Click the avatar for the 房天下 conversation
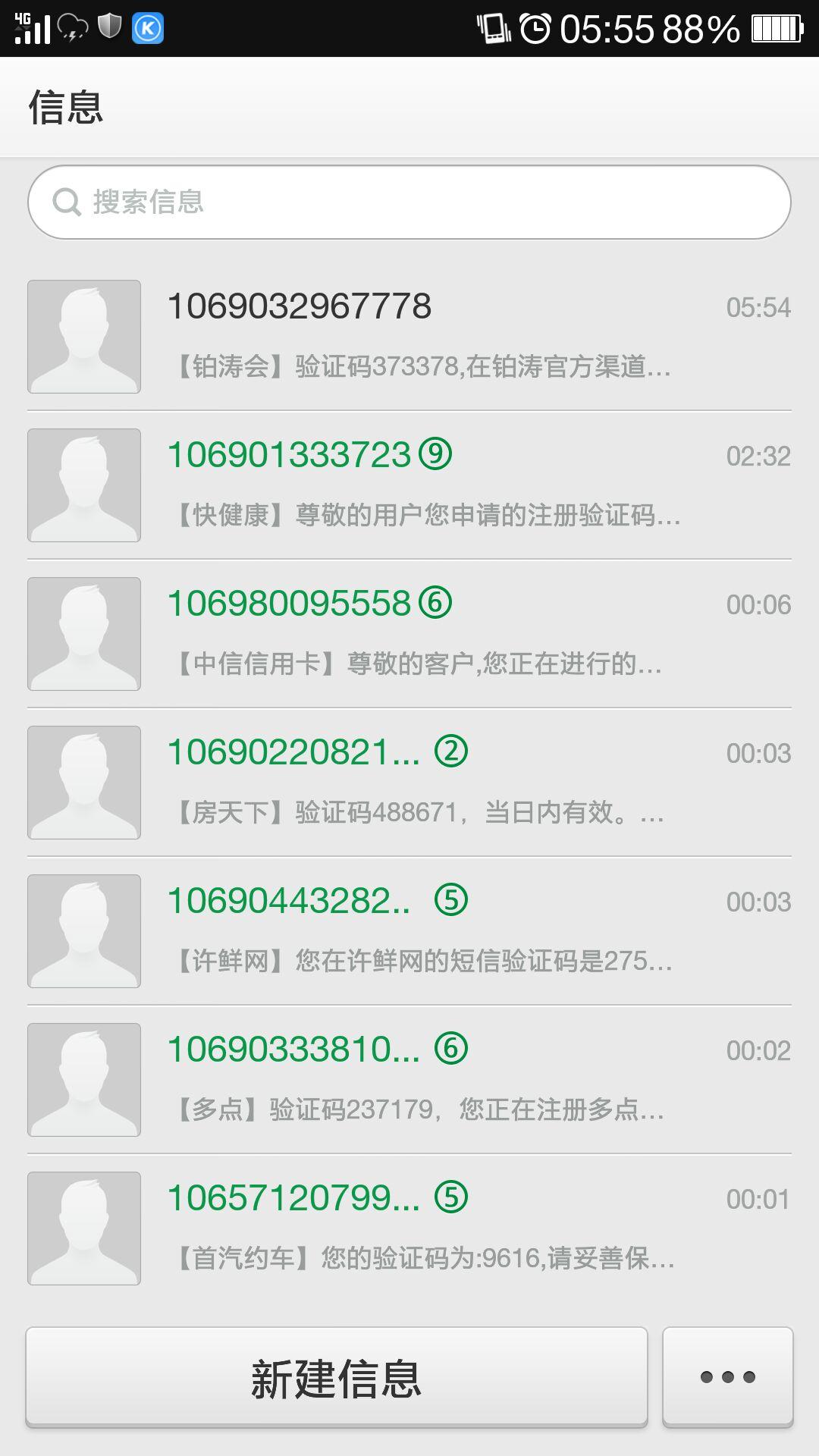 click(83, 782)
